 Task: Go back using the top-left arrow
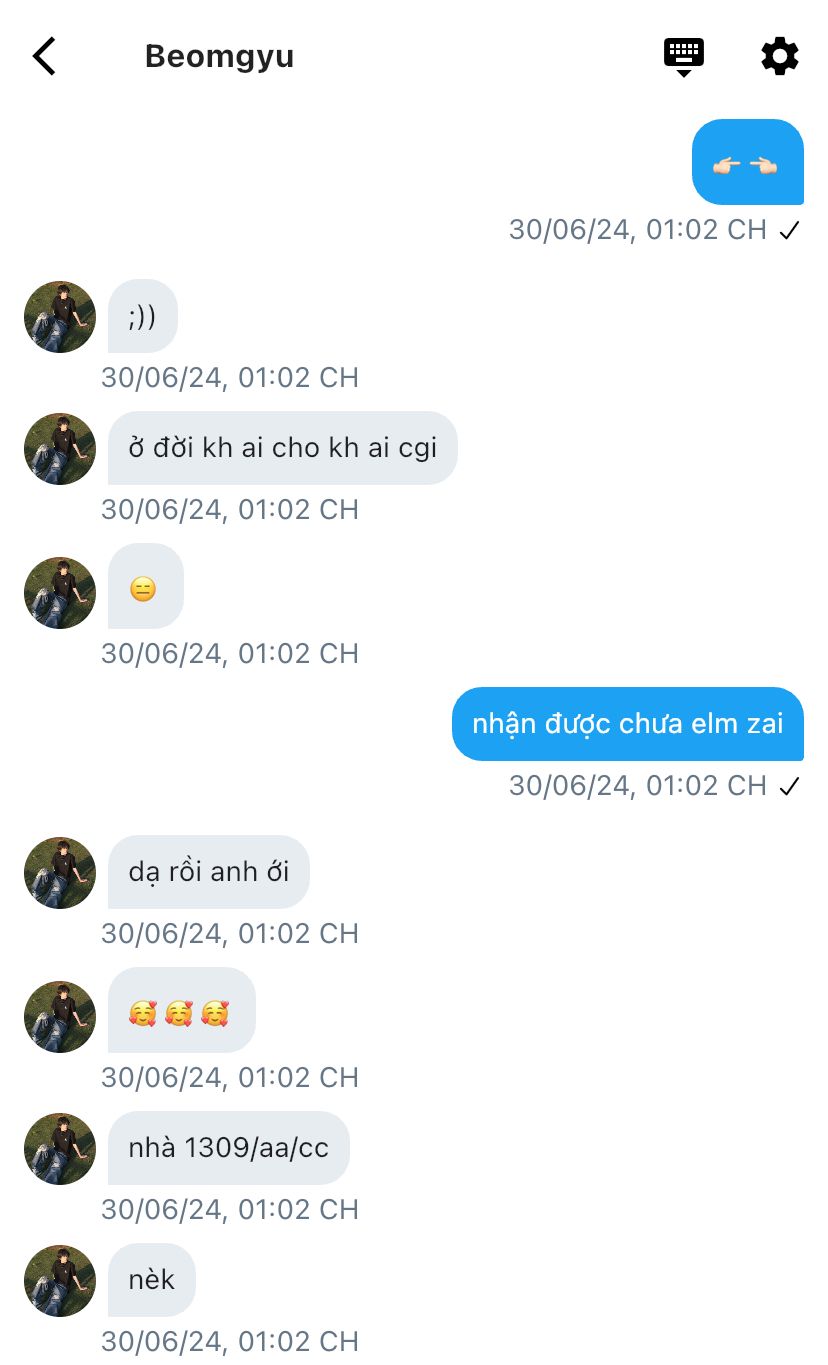(x=44, y=56)
